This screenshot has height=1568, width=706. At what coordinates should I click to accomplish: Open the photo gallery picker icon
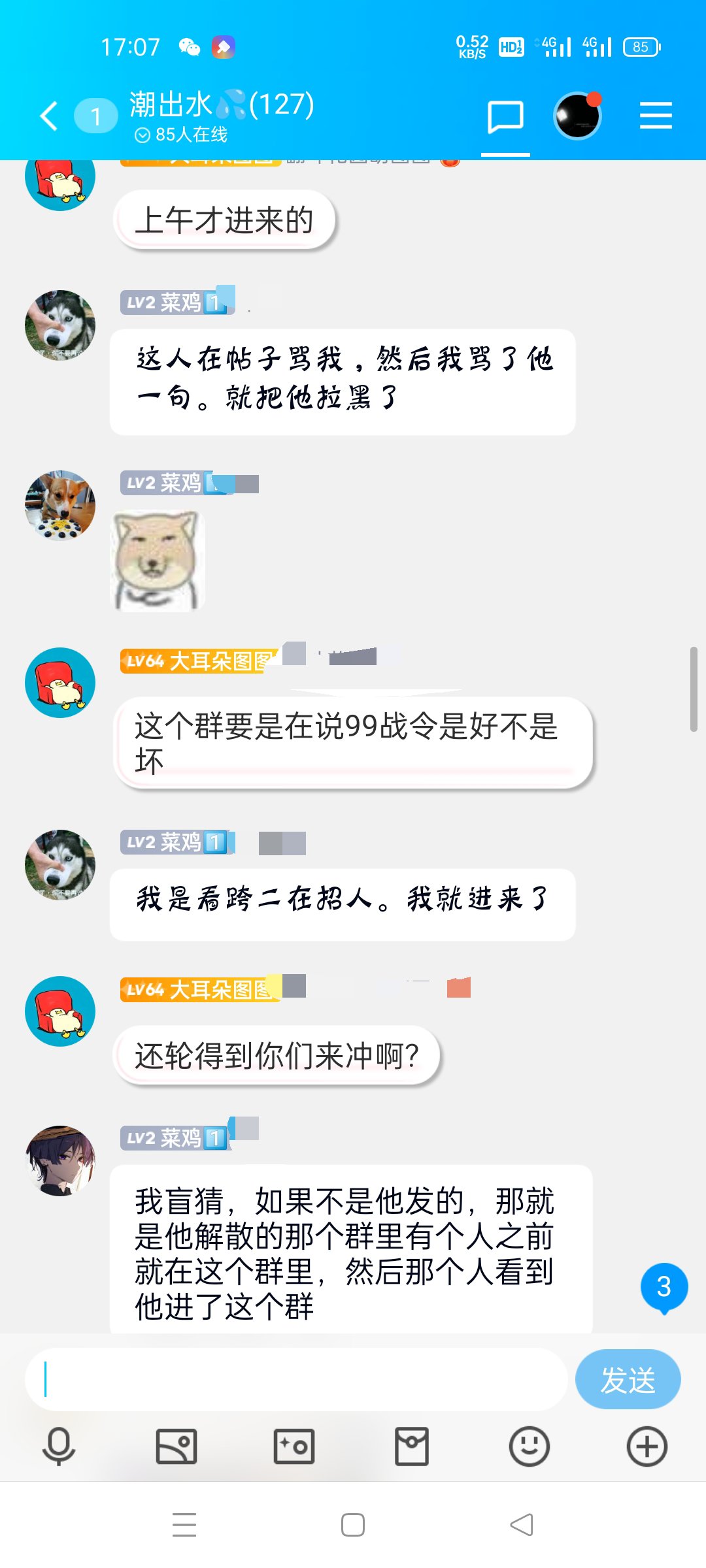(176, 1446)
